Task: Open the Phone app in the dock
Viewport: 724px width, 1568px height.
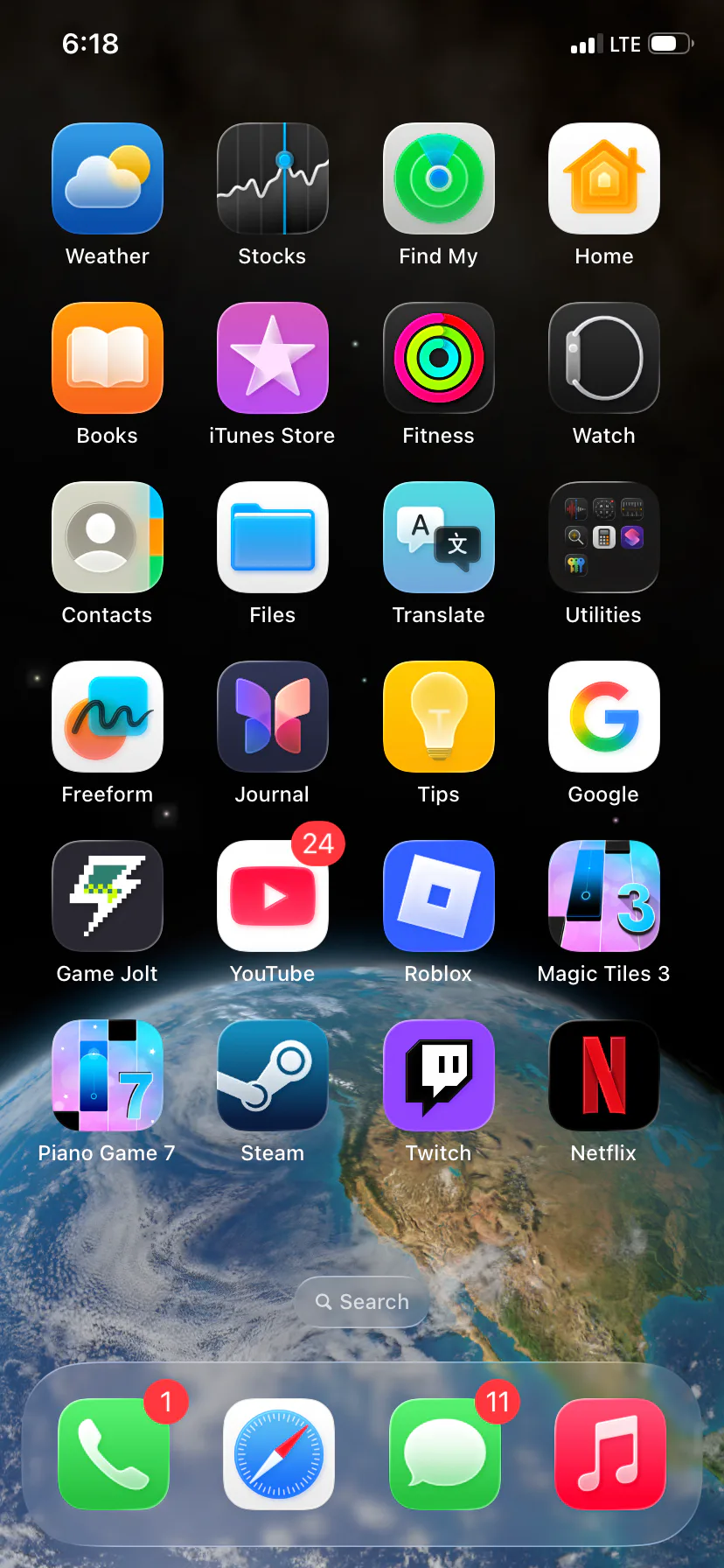Action: [114, 1453]
